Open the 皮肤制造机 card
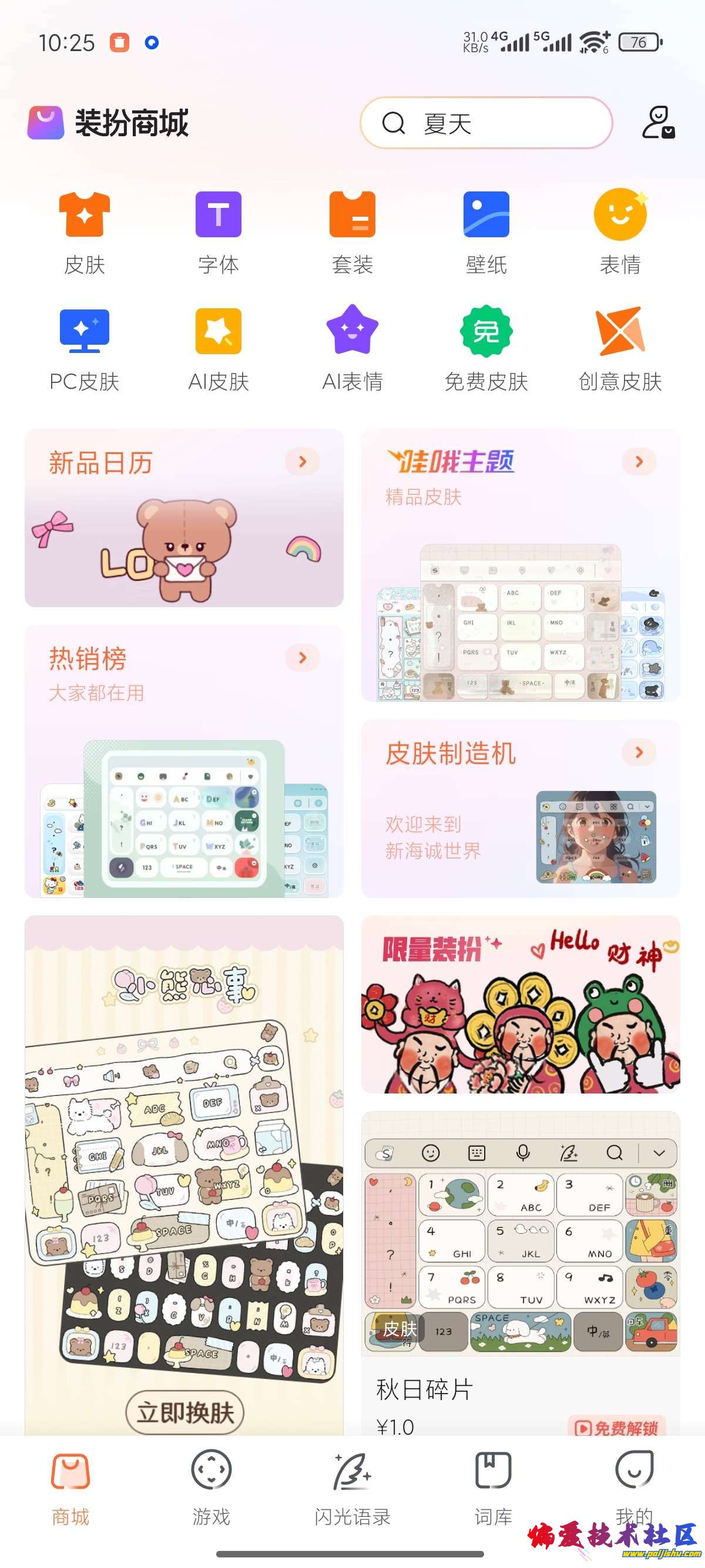Viewport: 705px width, 1568px height. click(520, 808)
